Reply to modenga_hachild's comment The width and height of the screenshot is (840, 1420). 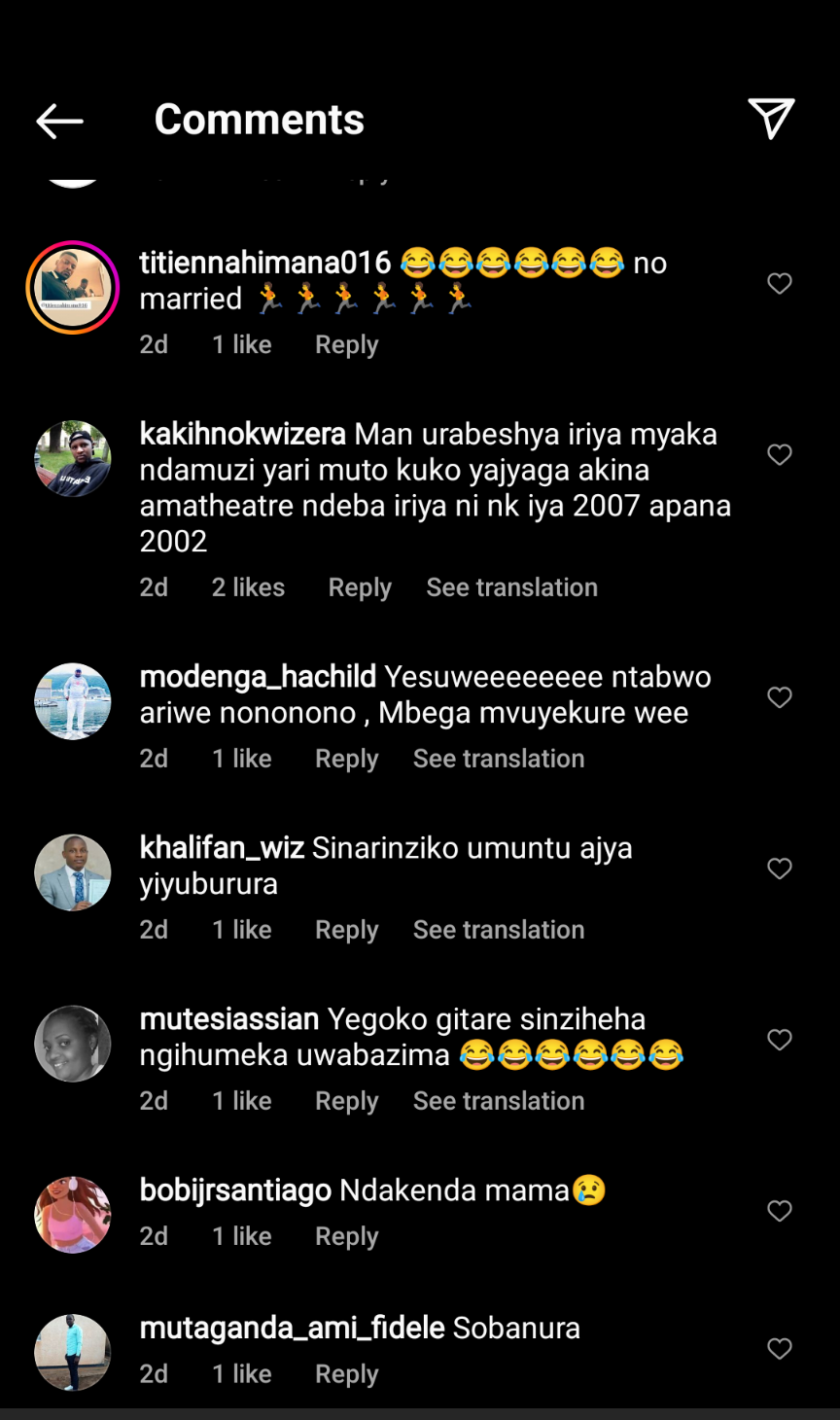tap(346, 759)
